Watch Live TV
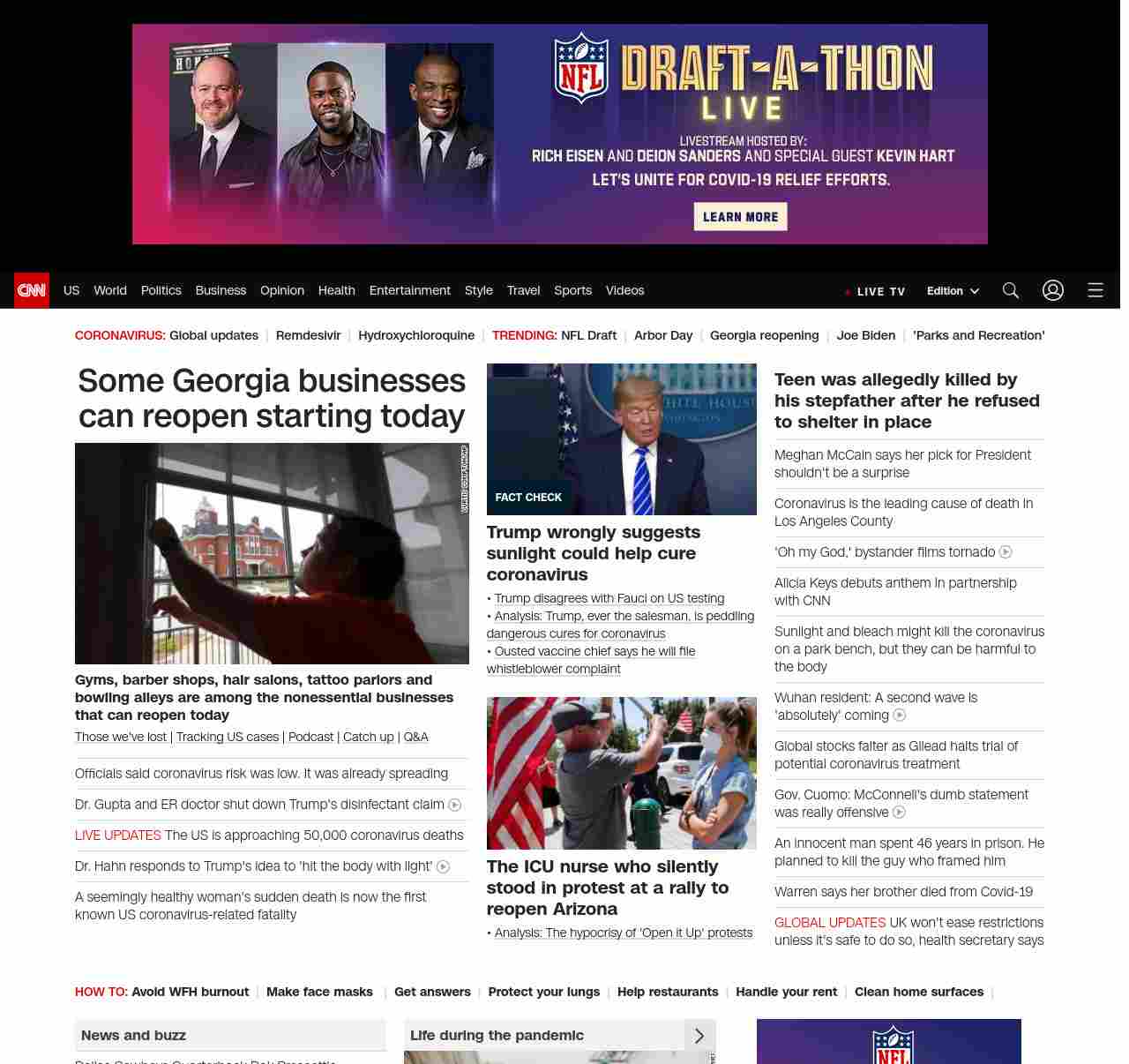Image resolution: width=1129 pixels, height=1064 pixels. (875, 291)
